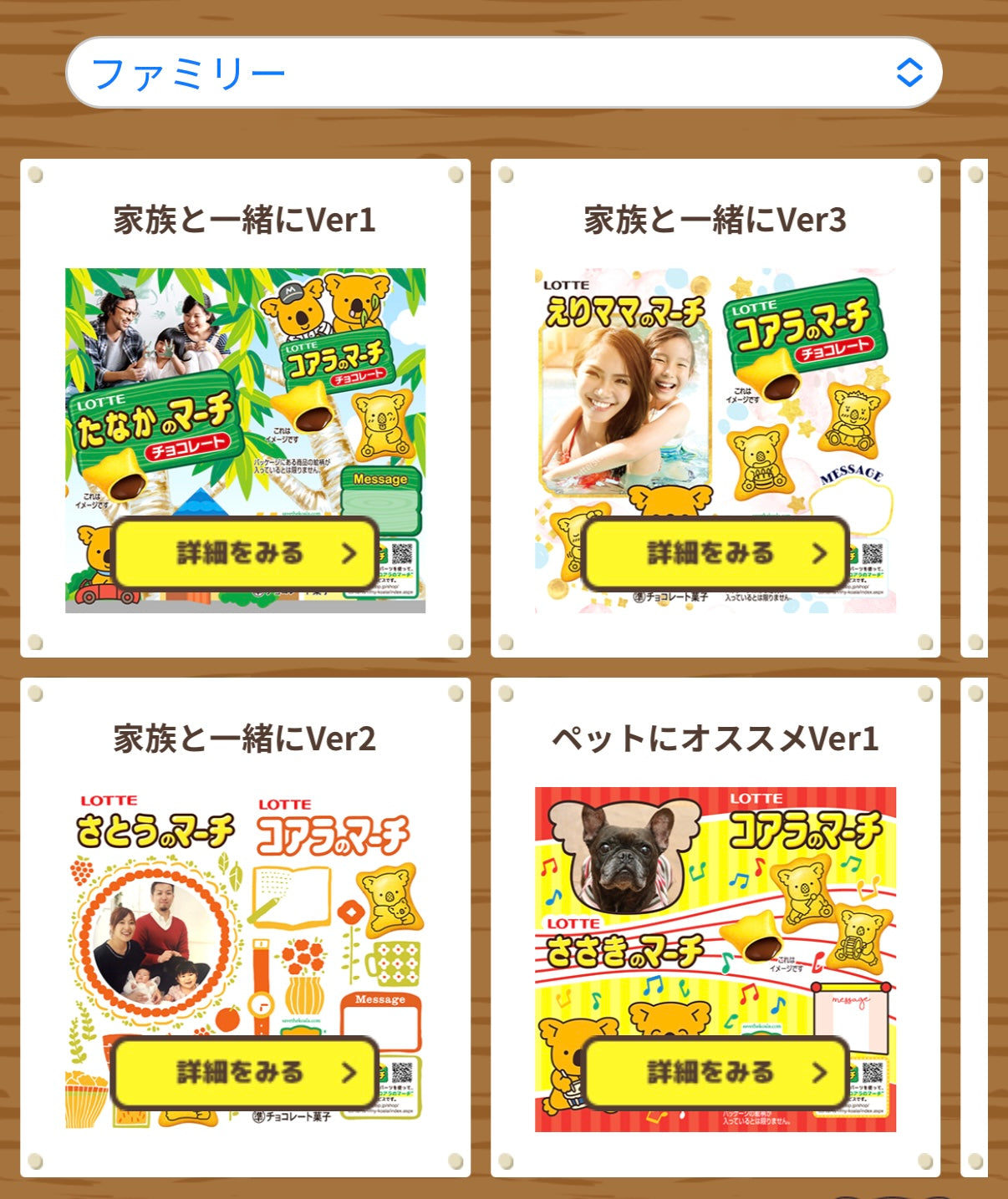Tap 詳細をみる on 家族と一緒にVer1
The width and height of the screenshot is (1008, 1199).
point(245,553)
